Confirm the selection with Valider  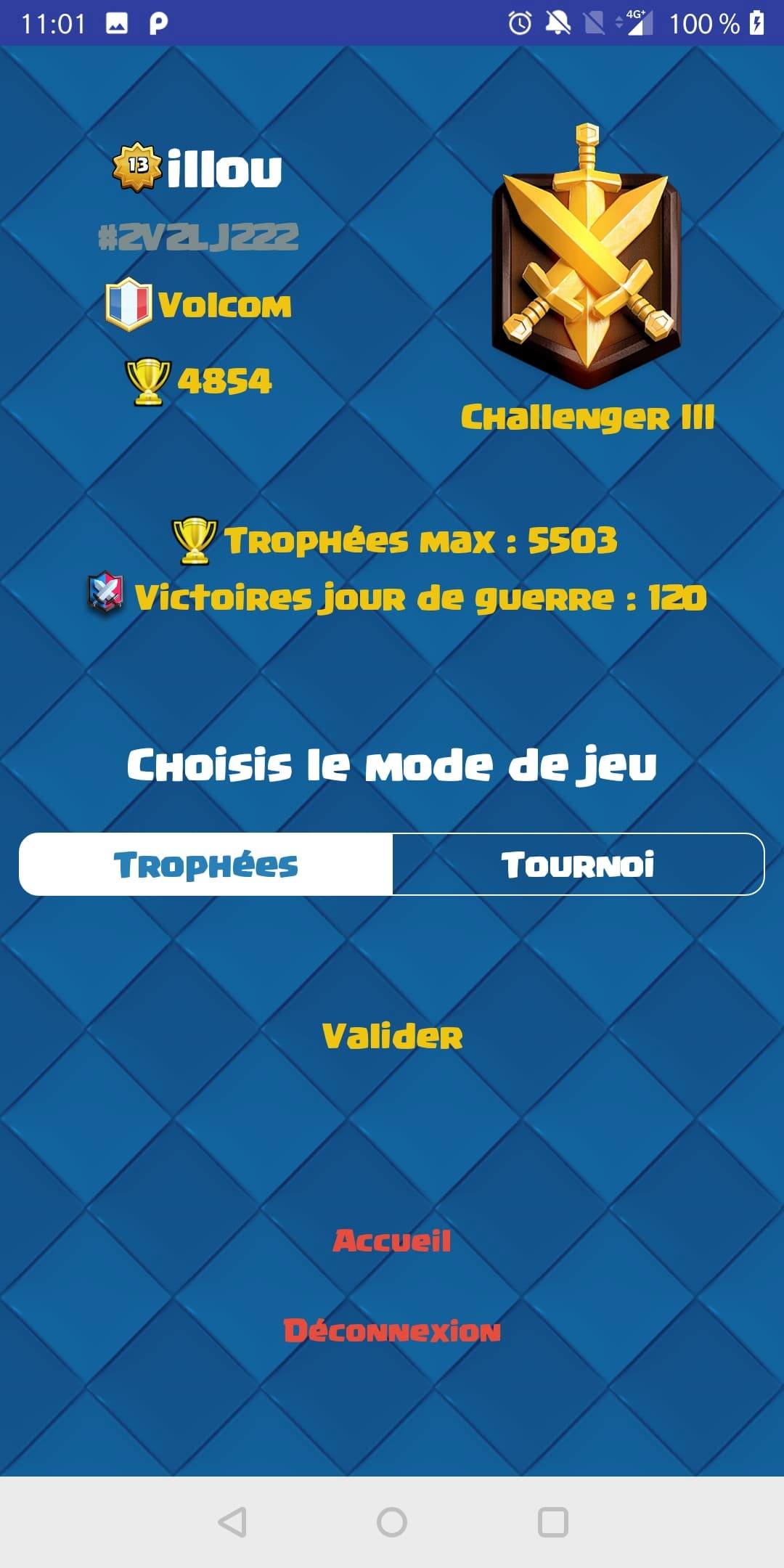pyautogui.click(x=392, y=1036)
